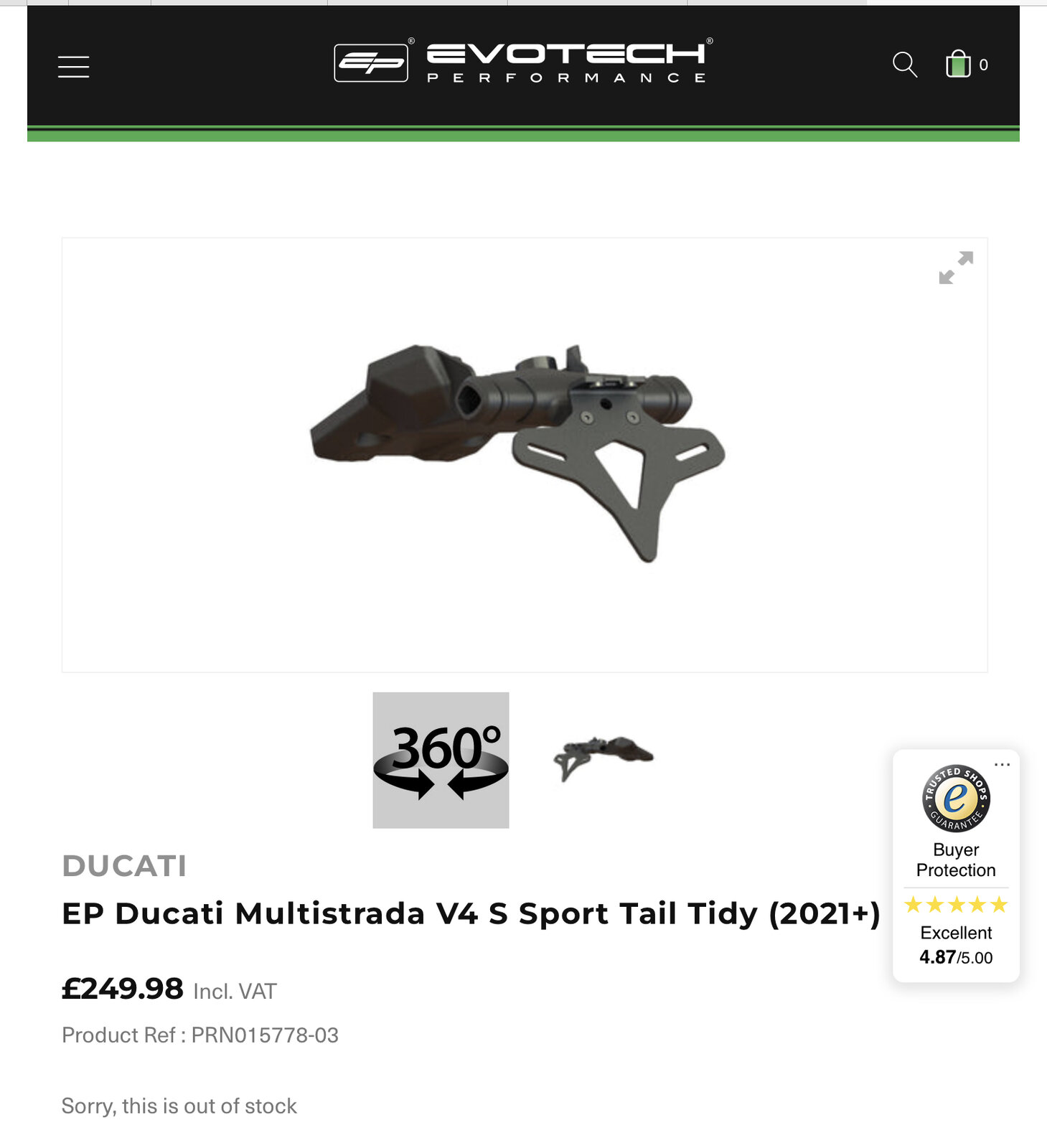Open the main tail tidy product image
Screen dimensions: 1047x1148
[518, 452]
